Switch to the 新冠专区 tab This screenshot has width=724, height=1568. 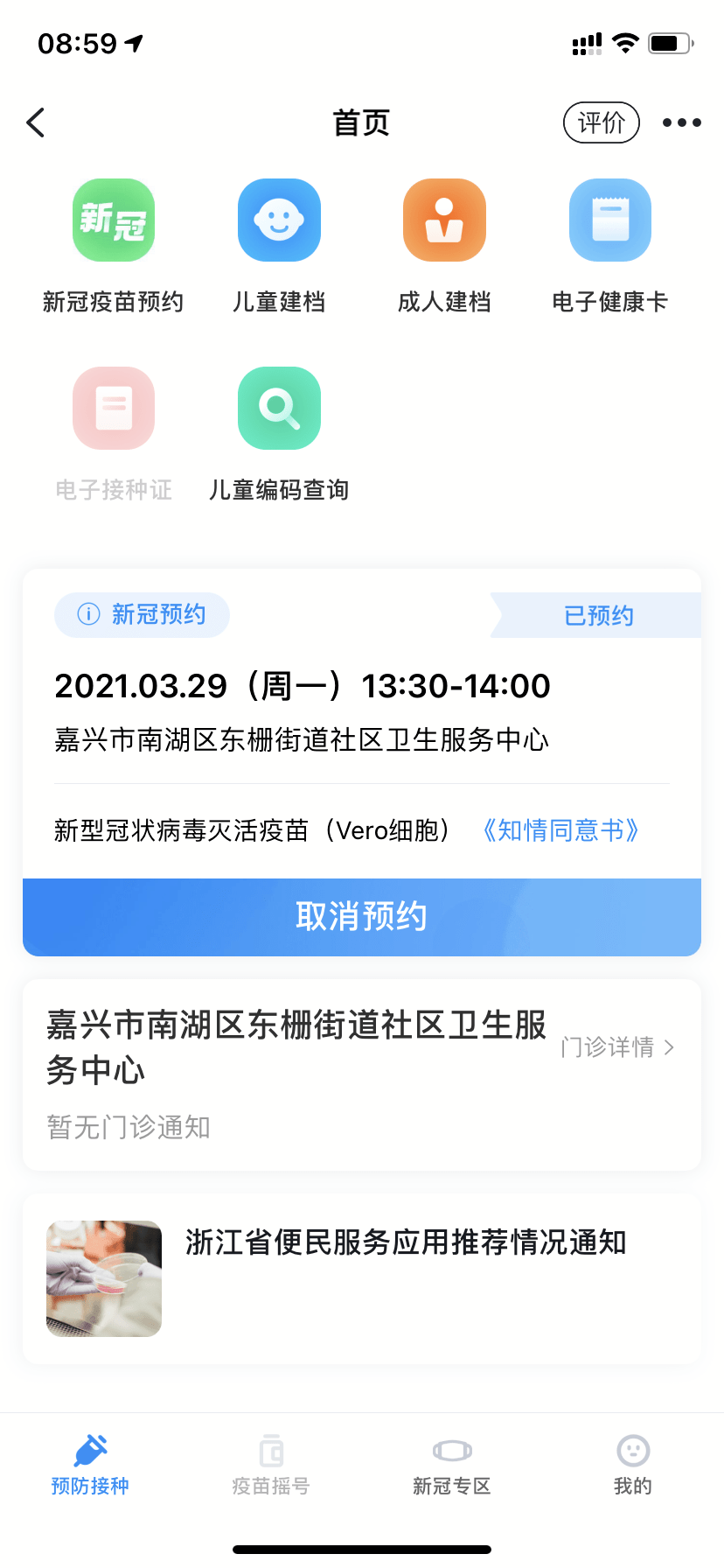[x=452, y=1463]
